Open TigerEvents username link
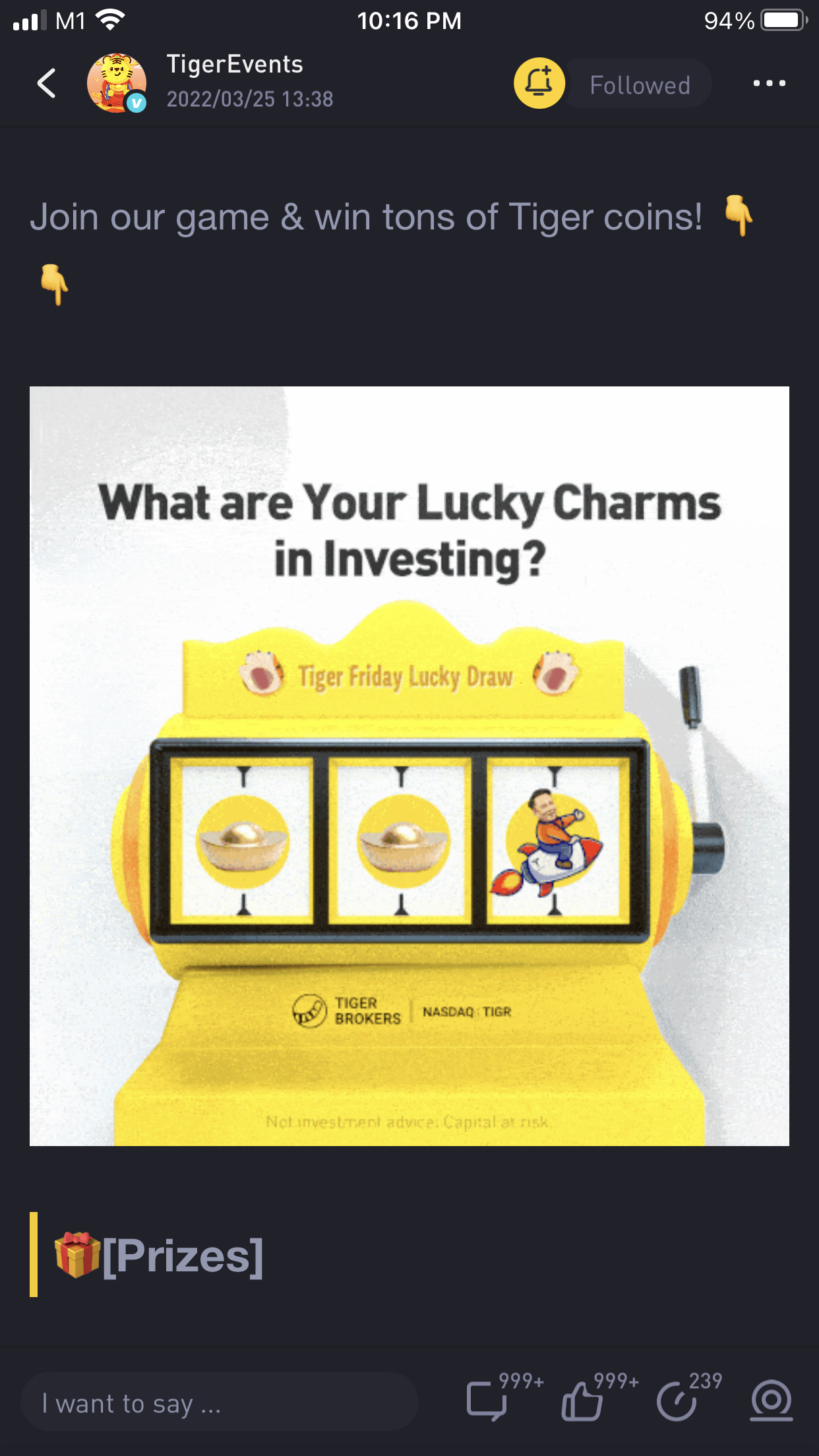Image resolution: width=819 pixels, height=1456 pixels. [x=235, y=65]
